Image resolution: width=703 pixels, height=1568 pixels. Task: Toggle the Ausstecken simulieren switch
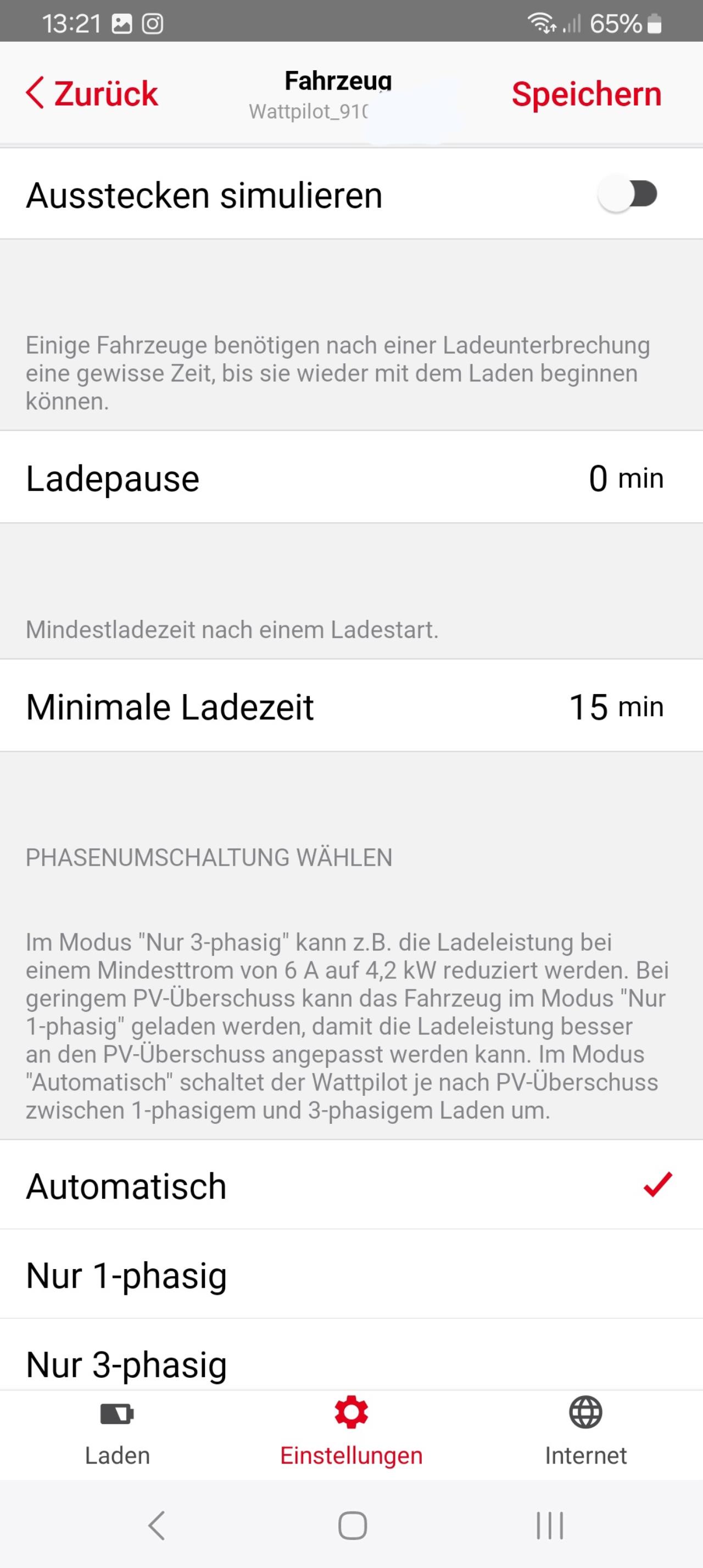(x=628, y=195)
